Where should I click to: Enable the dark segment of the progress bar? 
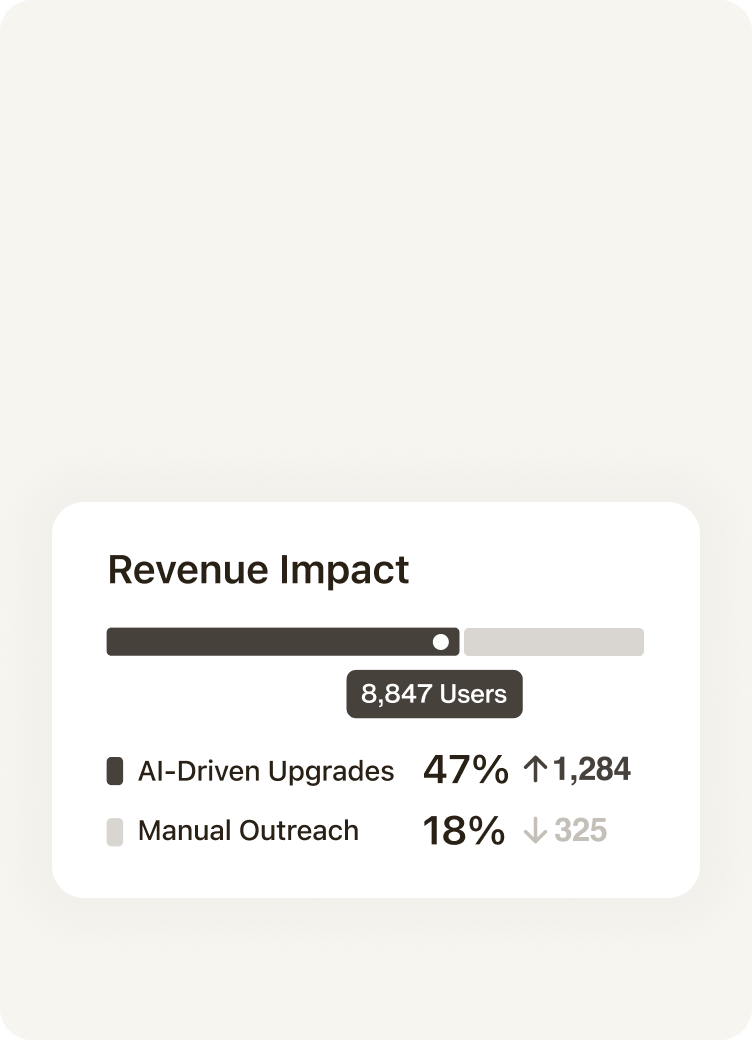click(270, 642)
